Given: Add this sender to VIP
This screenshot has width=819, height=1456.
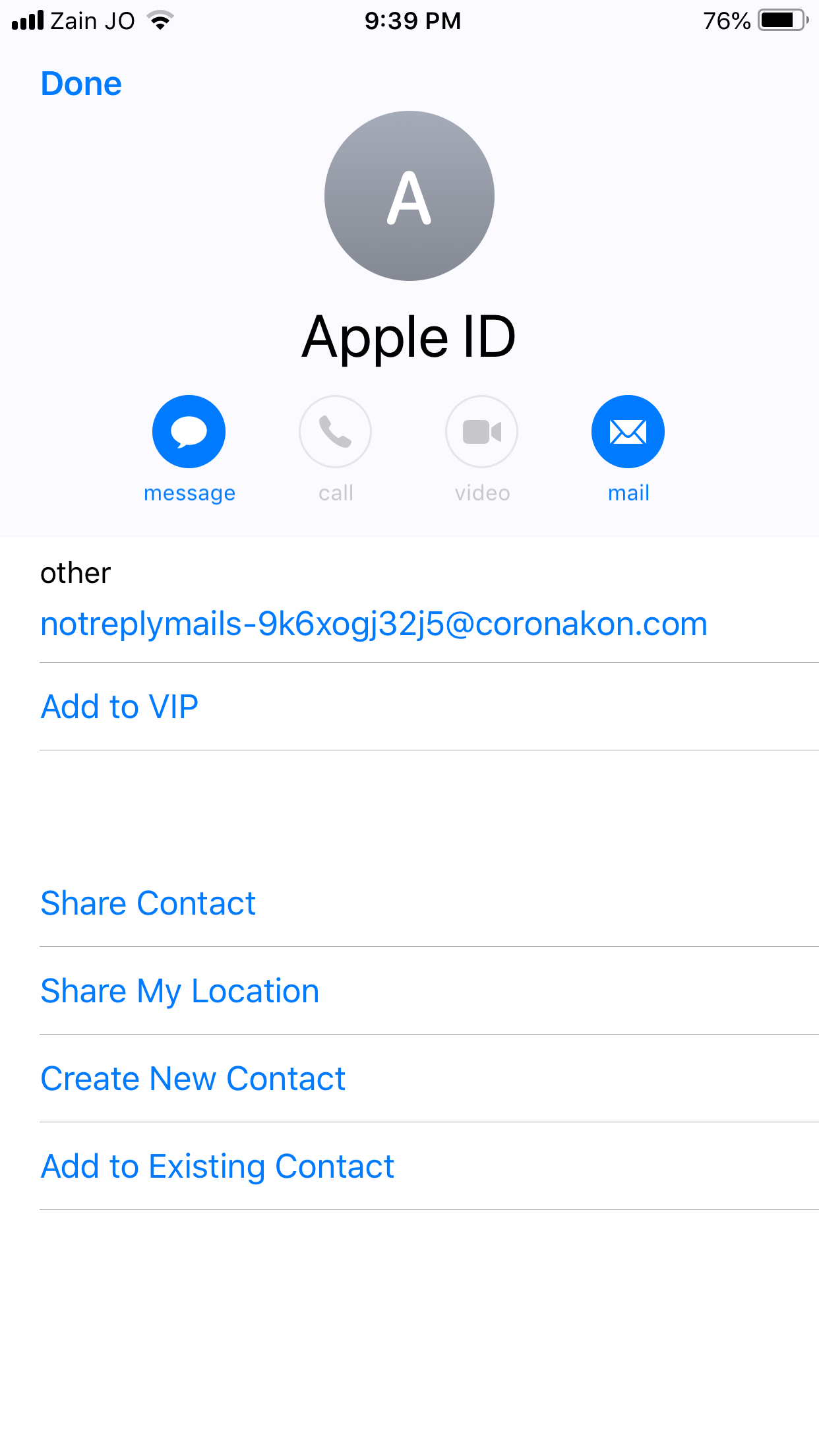Looking at the screenshot, I should (119, 706).
